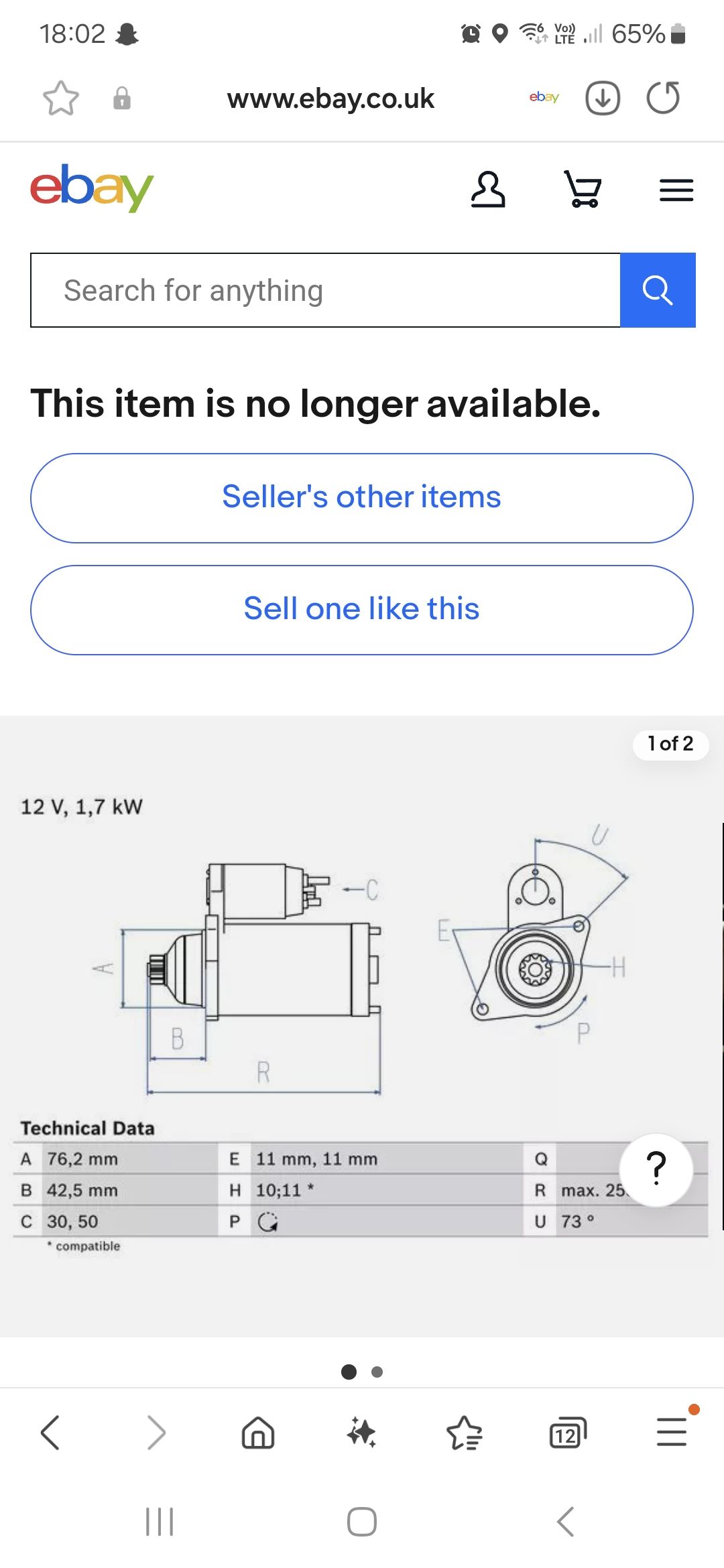Image resolution: width=724 pixels, height=1568 pixels.
Task: Tap the blue search magnifier button
Action: coord(658,290)
